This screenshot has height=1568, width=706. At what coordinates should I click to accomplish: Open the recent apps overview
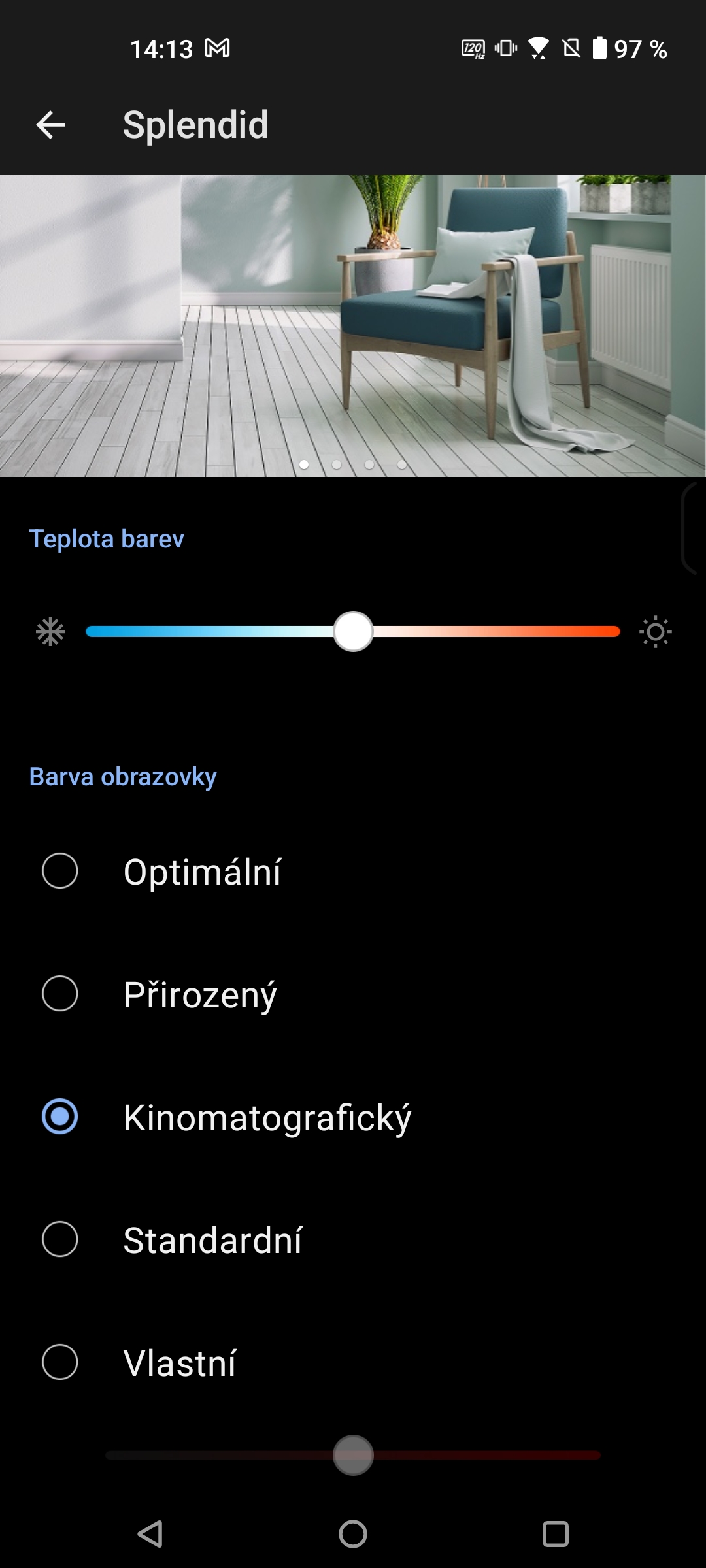[556, 1534]
